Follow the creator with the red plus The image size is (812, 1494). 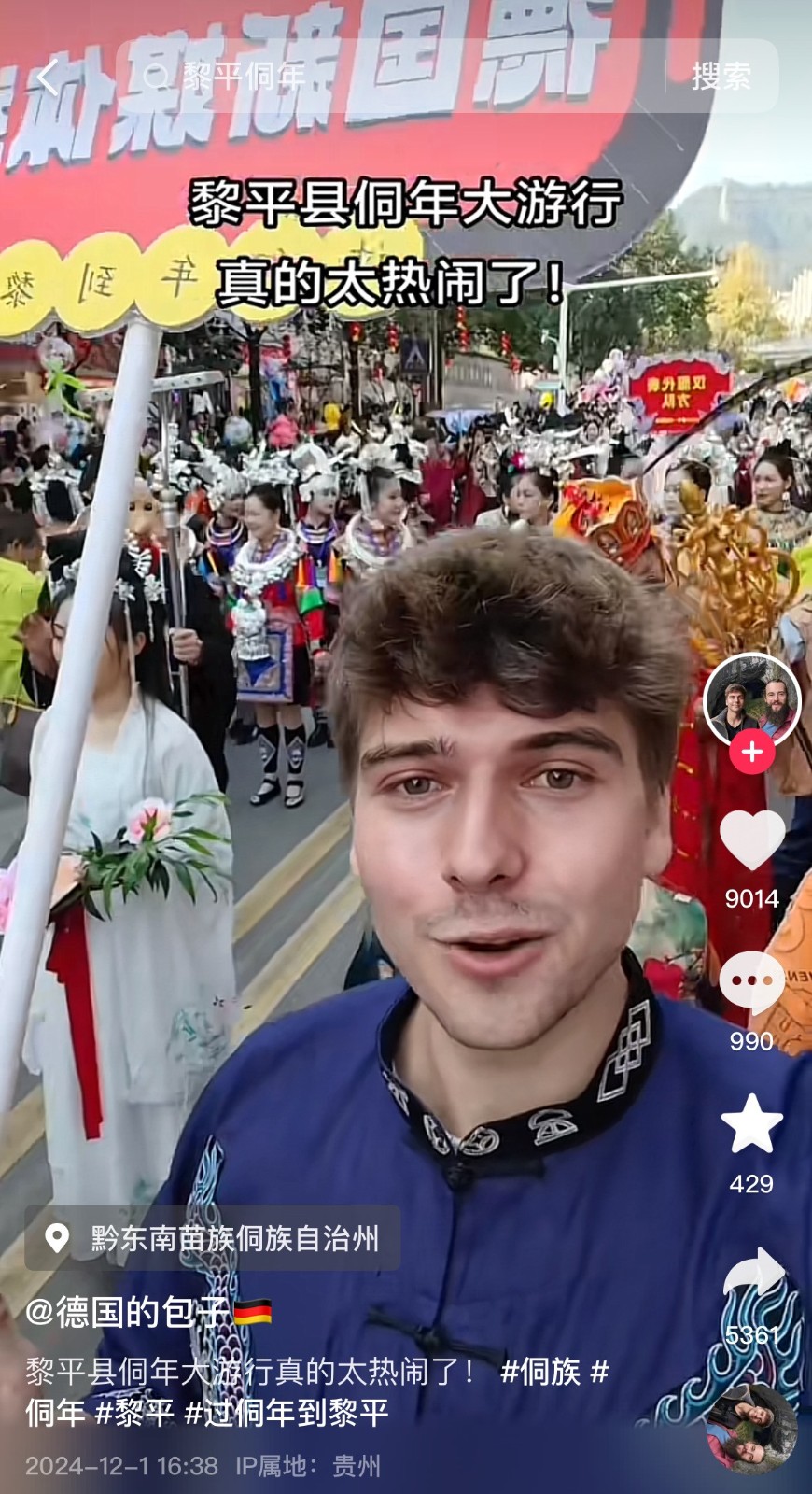[x=751, y=751]
